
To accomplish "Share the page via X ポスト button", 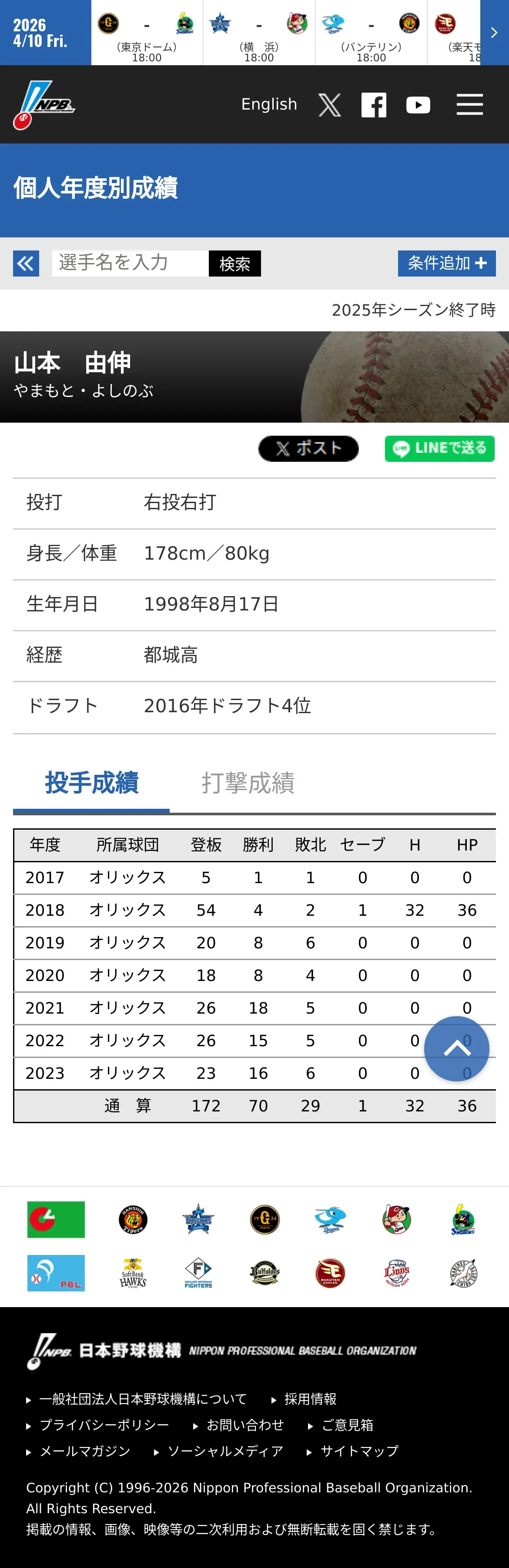I will coord(309,449).
